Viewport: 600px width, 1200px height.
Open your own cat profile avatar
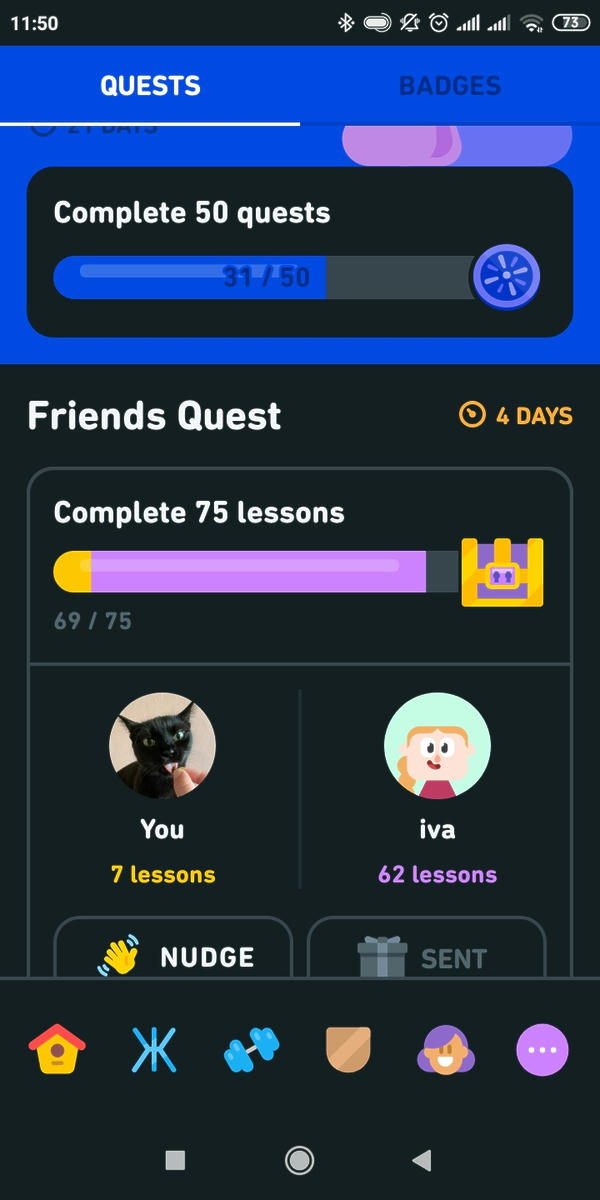[162, 746]
